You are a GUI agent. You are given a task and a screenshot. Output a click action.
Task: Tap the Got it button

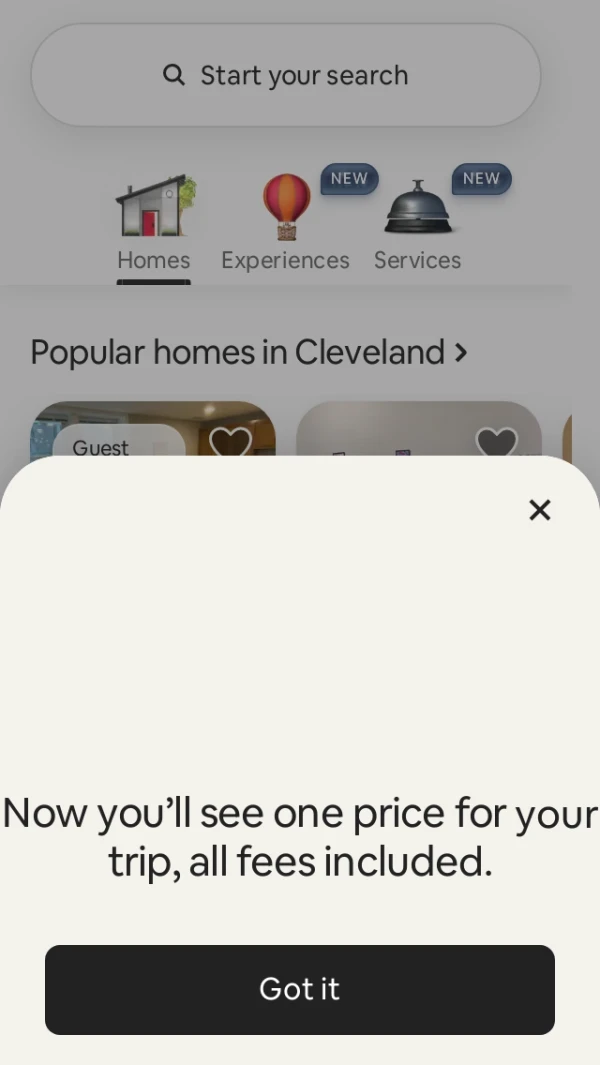point(300,989)
